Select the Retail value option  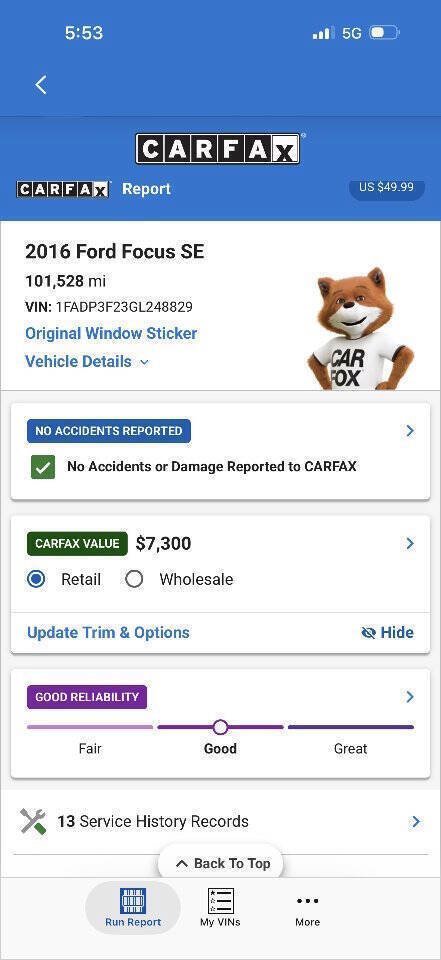(x=36, y=579)
